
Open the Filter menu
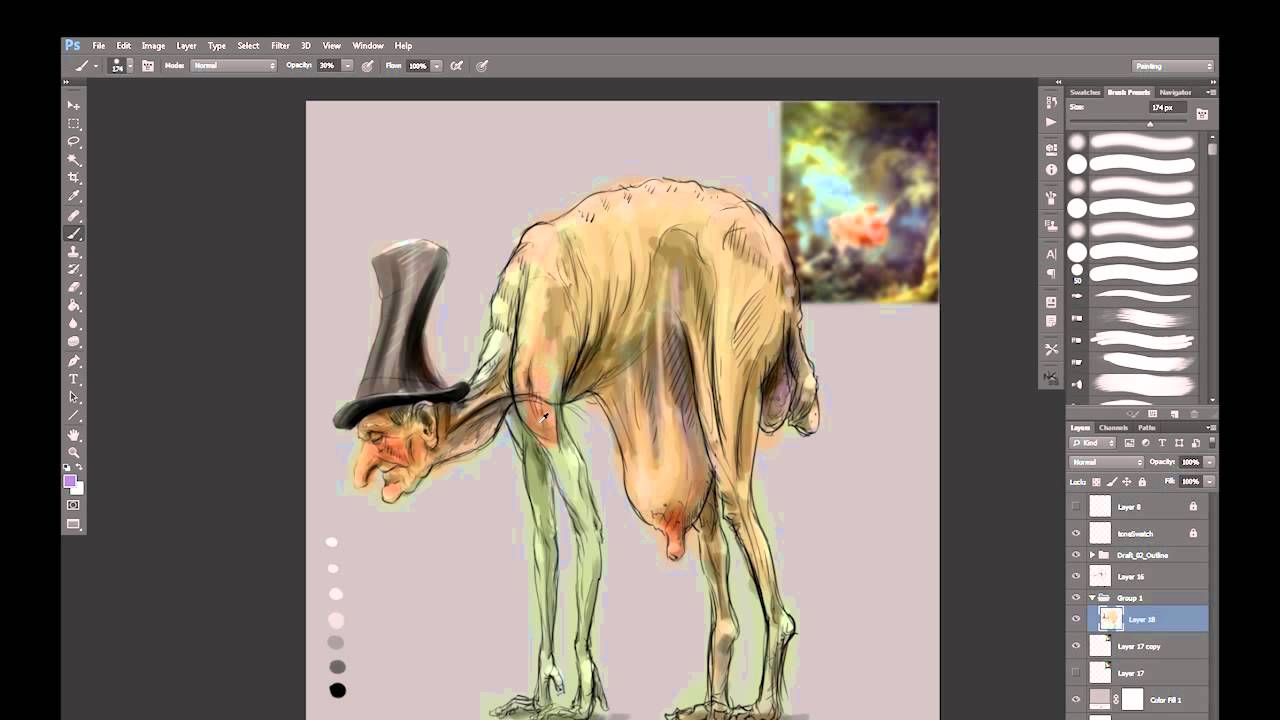coord(280,46)
